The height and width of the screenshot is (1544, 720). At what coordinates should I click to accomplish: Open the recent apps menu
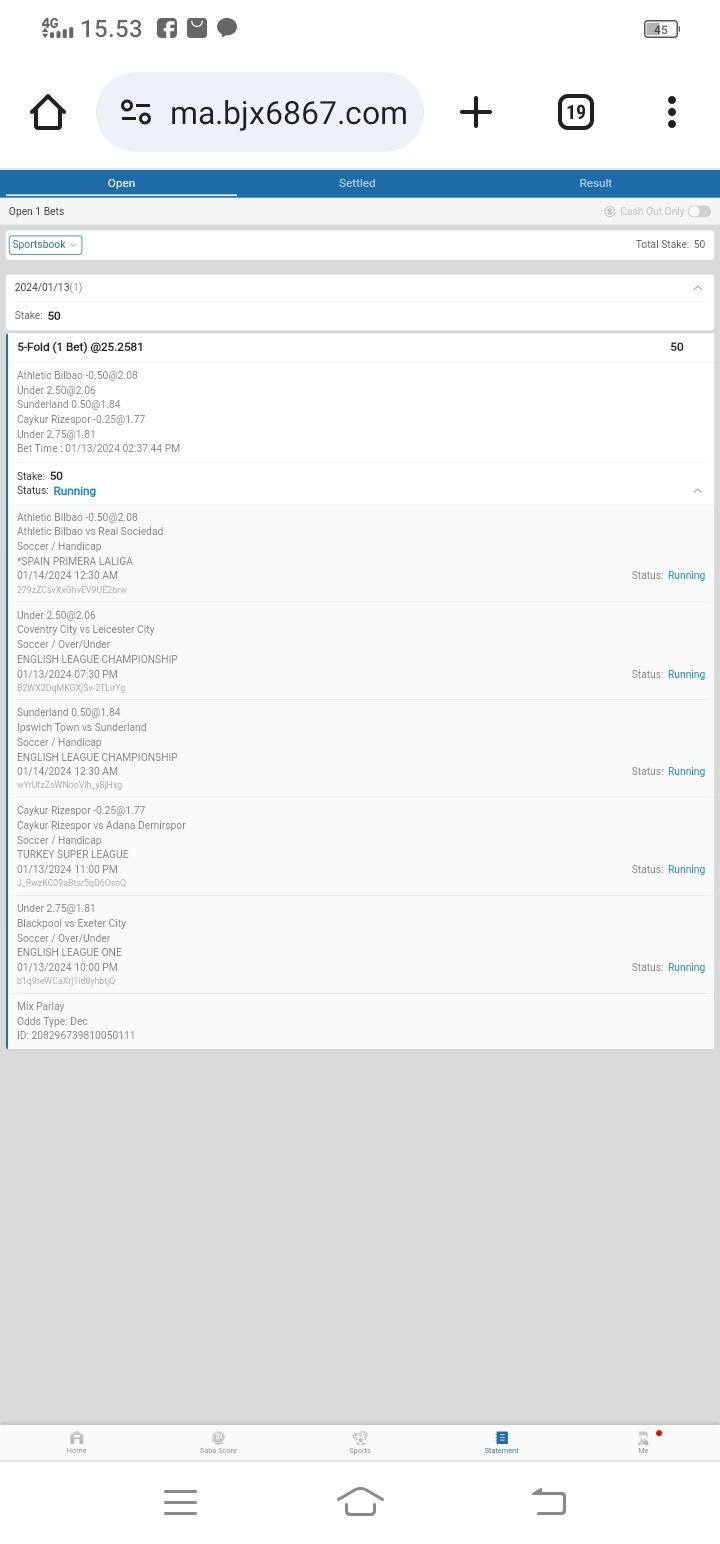click(180, 1501)
